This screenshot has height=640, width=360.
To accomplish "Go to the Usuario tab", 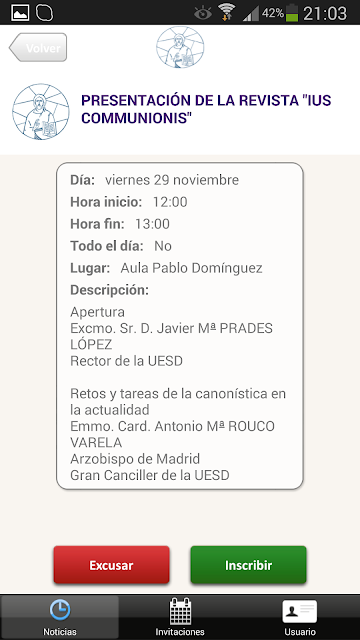I will tap(300, 617).
